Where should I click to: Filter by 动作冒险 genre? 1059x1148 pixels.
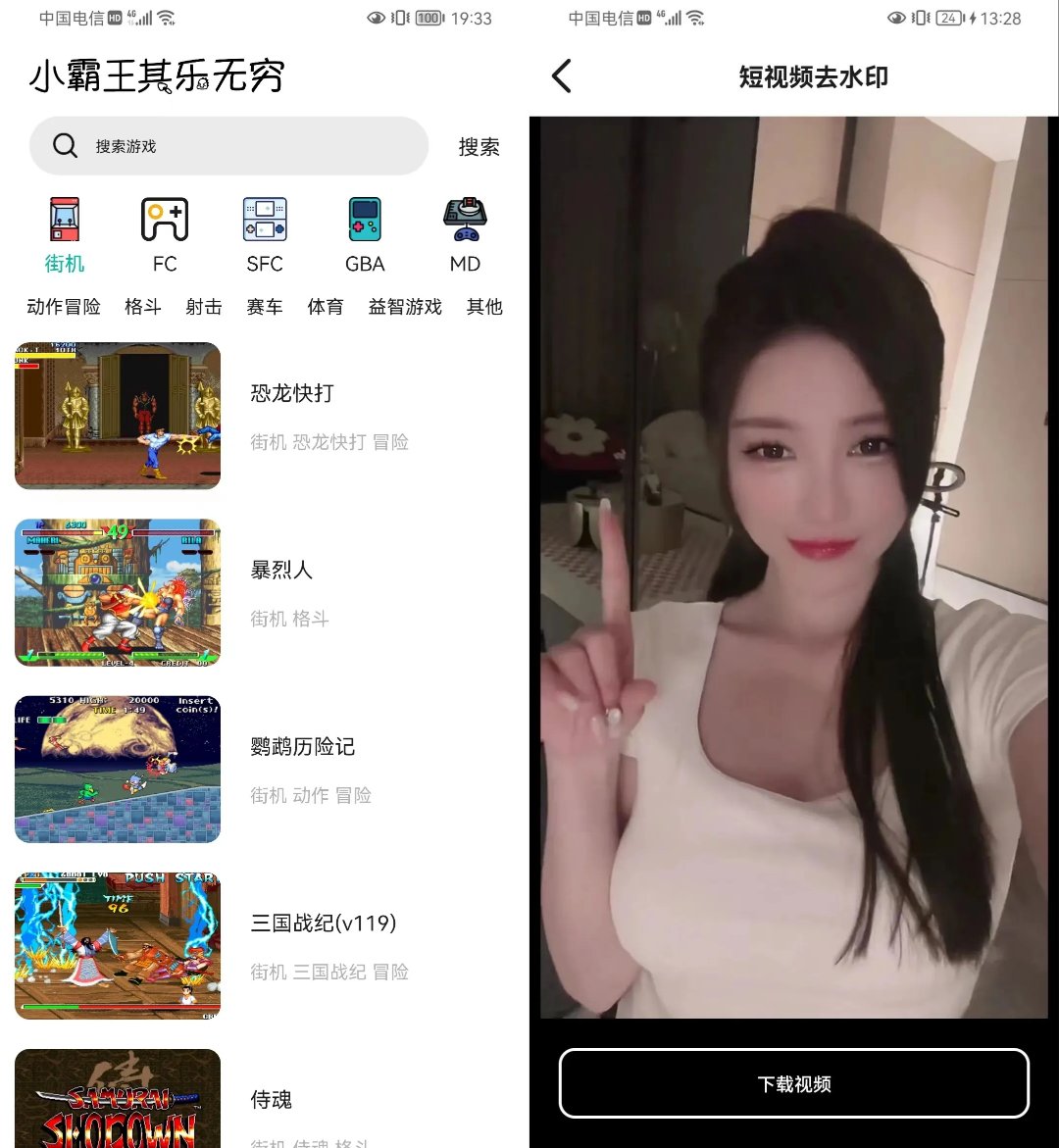[x=64, y=307]
